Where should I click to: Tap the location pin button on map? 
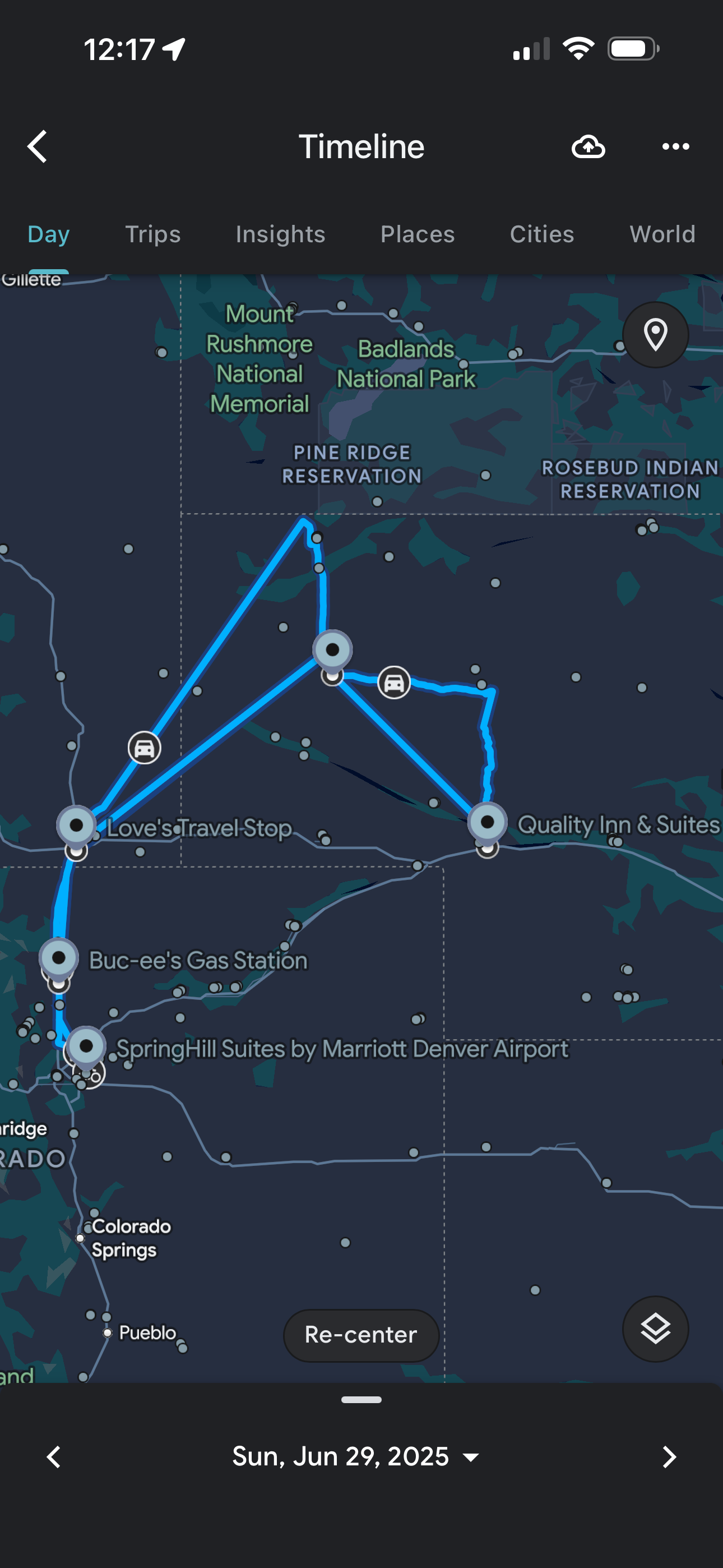[655, 335]
